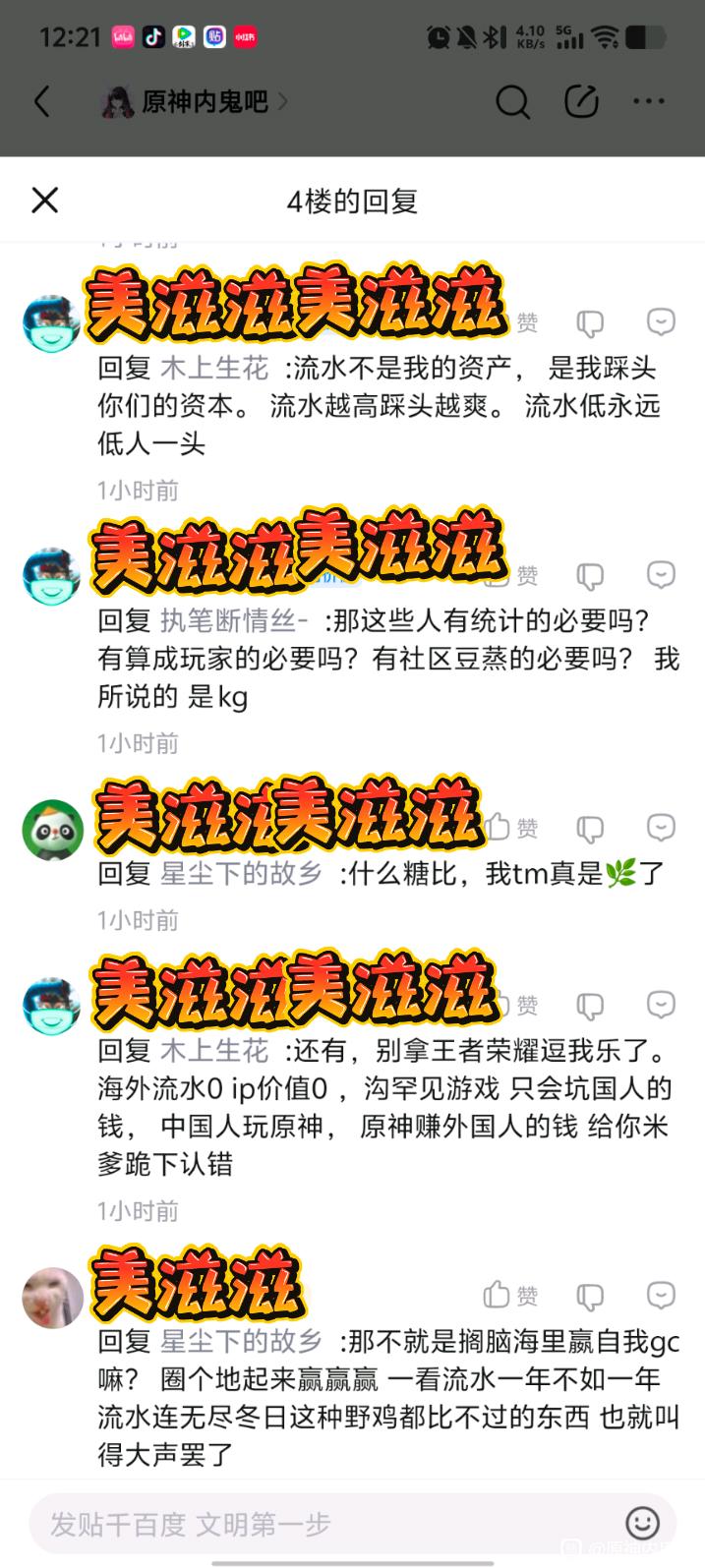
Task: Open the three-dot overflow menu
Action: coord(649,101)
